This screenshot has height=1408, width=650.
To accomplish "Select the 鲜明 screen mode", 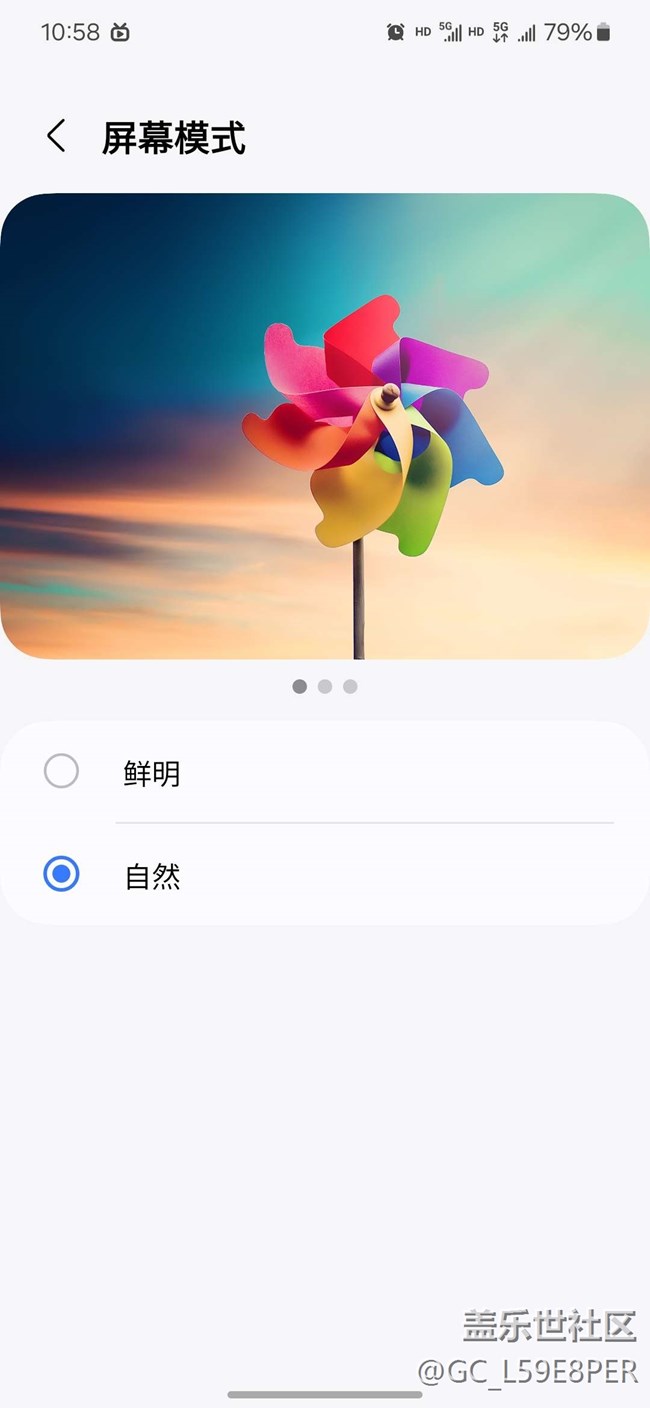I will (325, 772).
